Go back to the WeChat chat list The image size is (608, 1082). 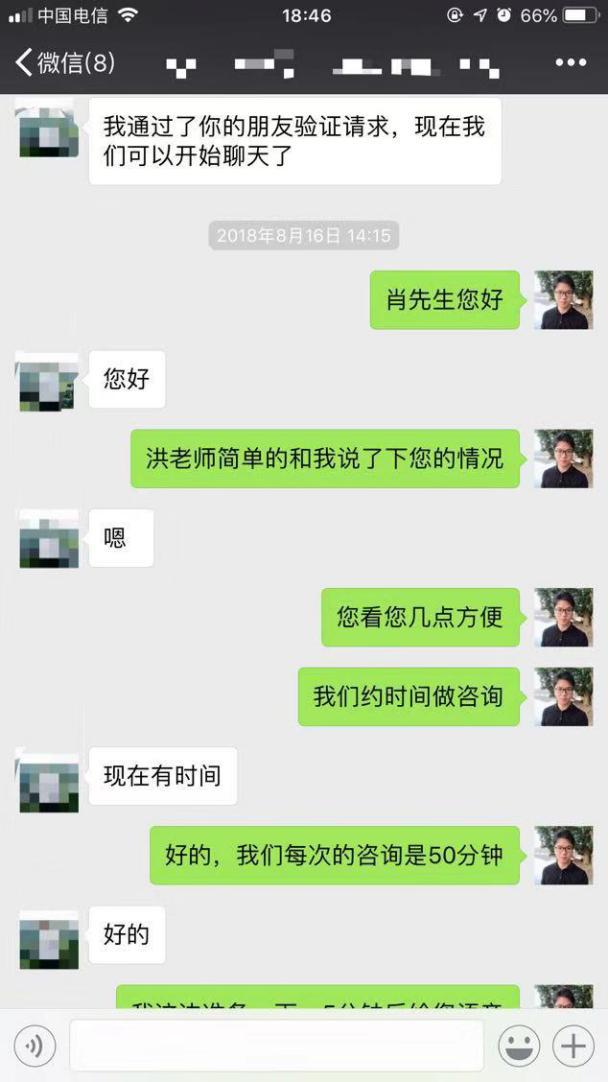point(64,63)
